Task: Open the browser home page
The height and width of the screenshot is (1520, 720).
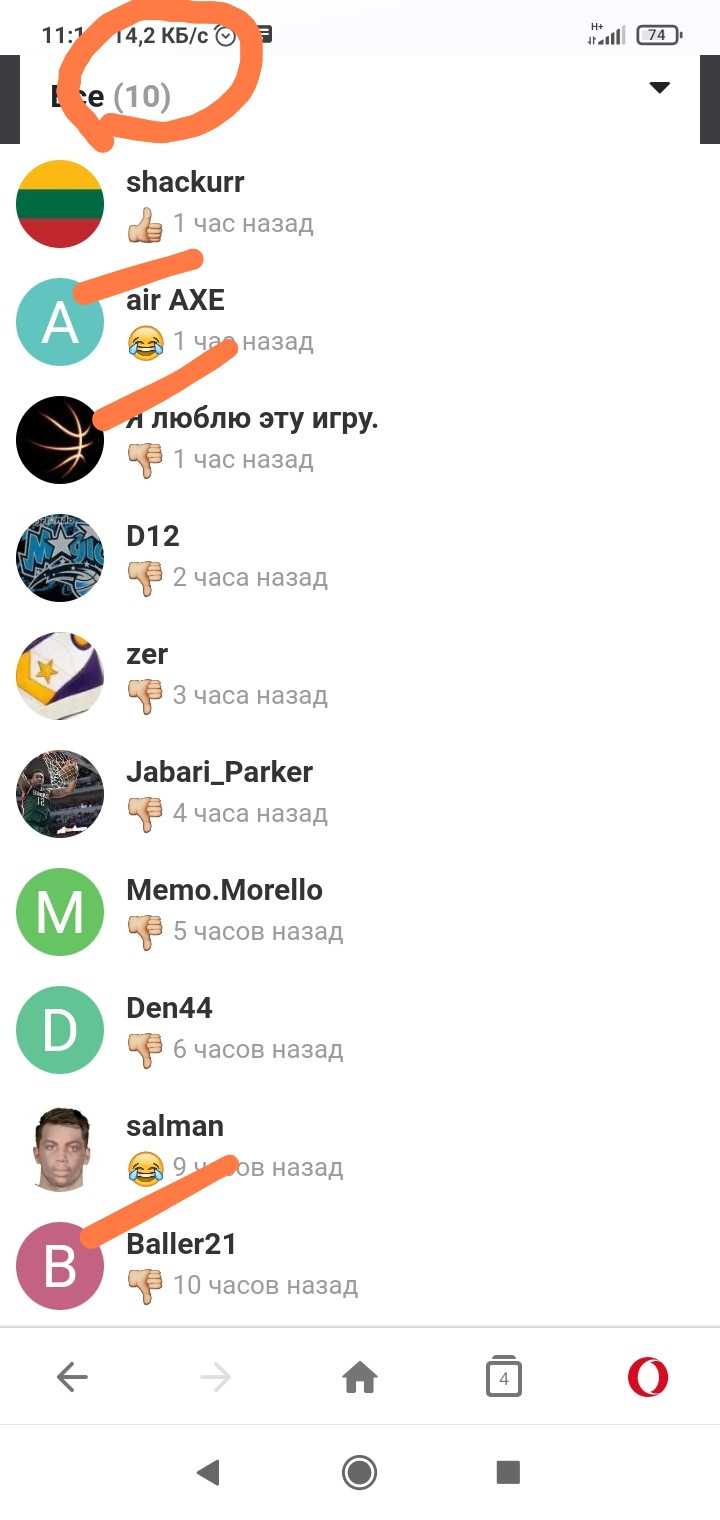Action: pyautogui.click(x=360, y=1378)
